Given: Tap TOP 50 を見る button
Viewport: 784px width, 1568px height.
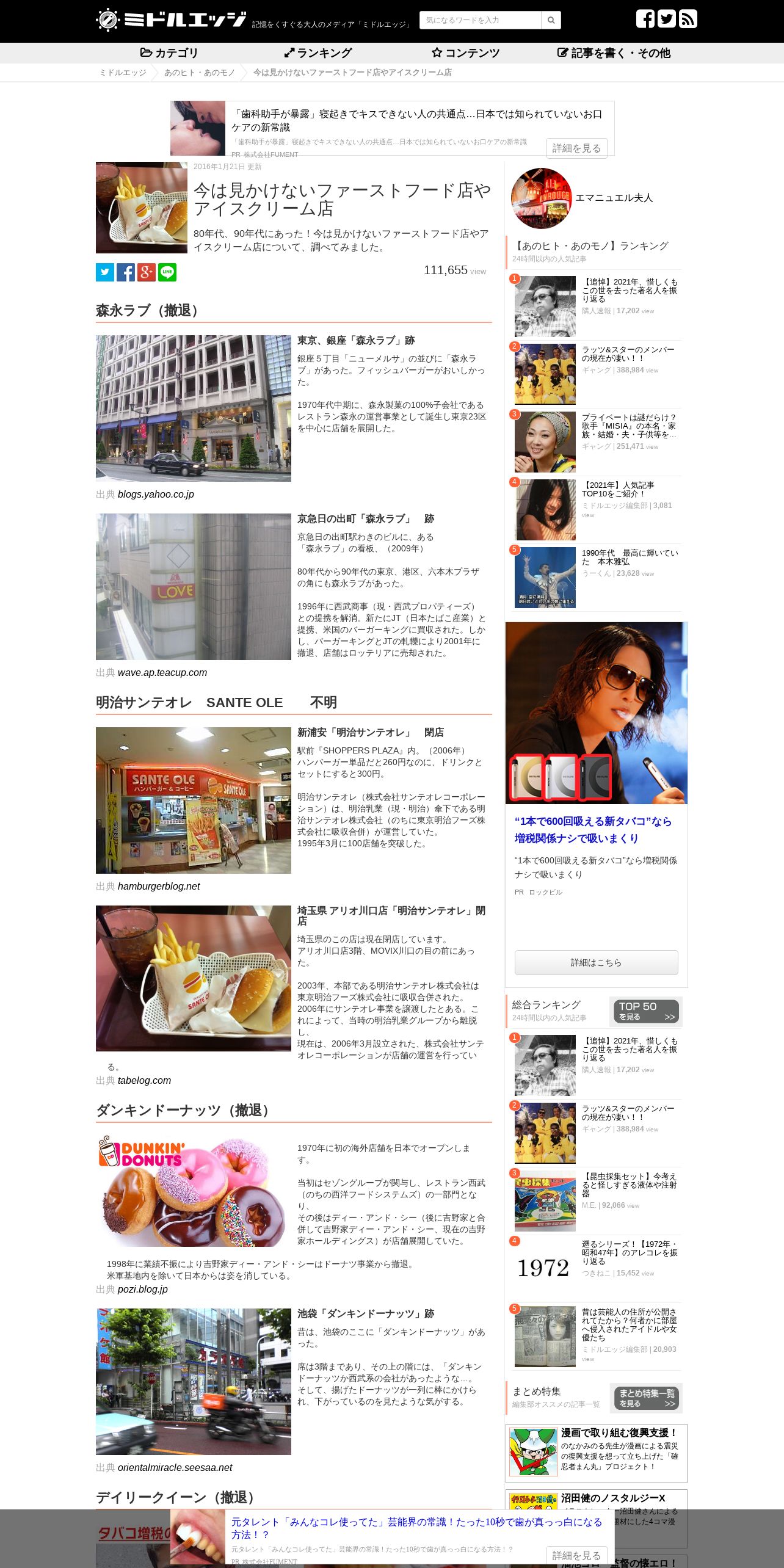Looking at the screenshot, I should (646, 1011).
